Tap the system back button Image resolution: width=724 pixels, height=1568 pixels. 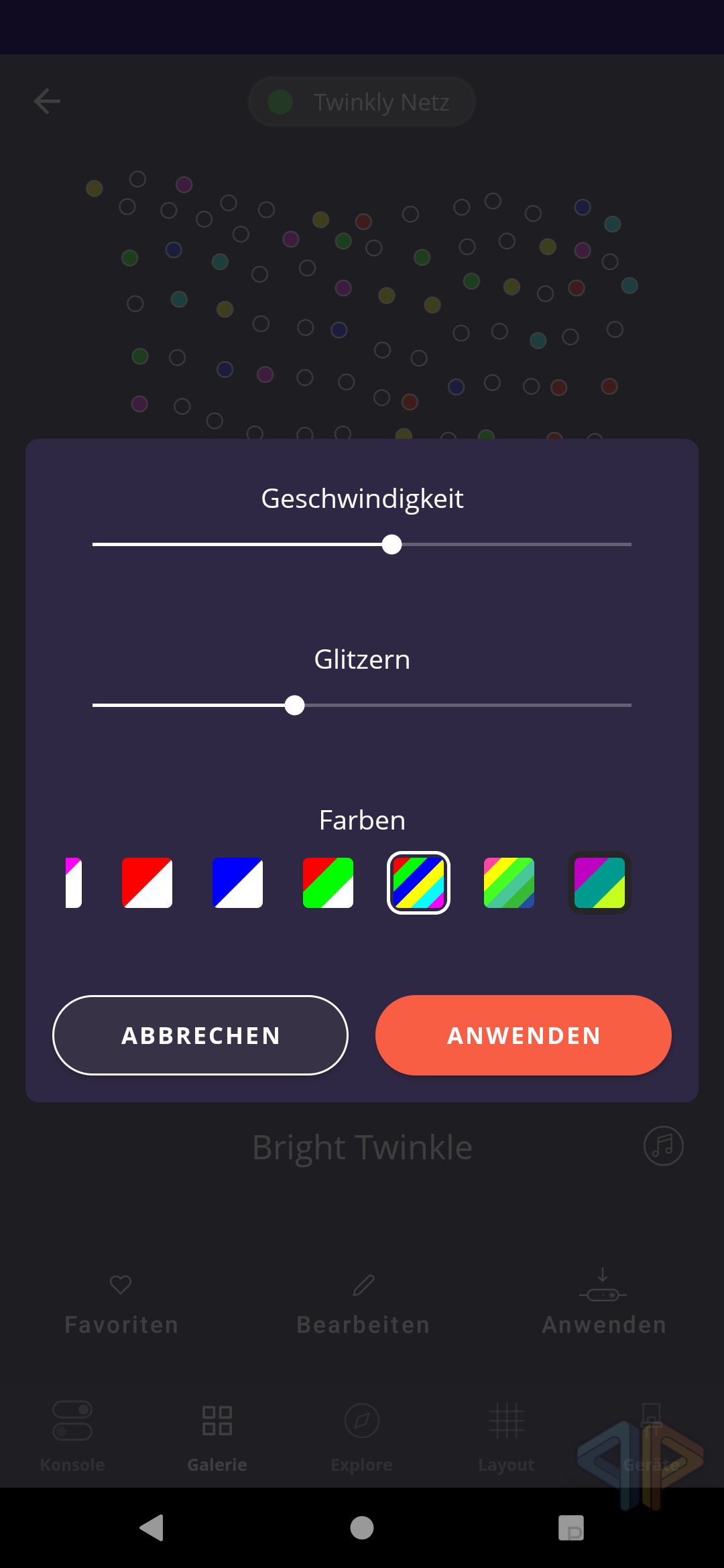[152, 1528]
